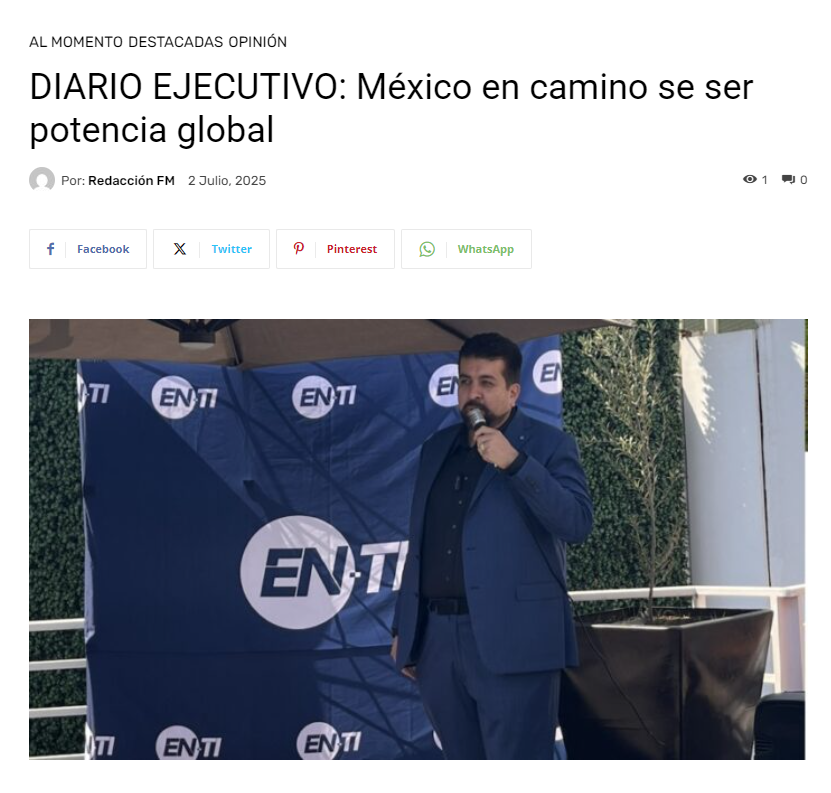The width and height of the screenshot is (831, 793).
Task: Open author Redacción FM's page
Action: (x=131, y=181)
